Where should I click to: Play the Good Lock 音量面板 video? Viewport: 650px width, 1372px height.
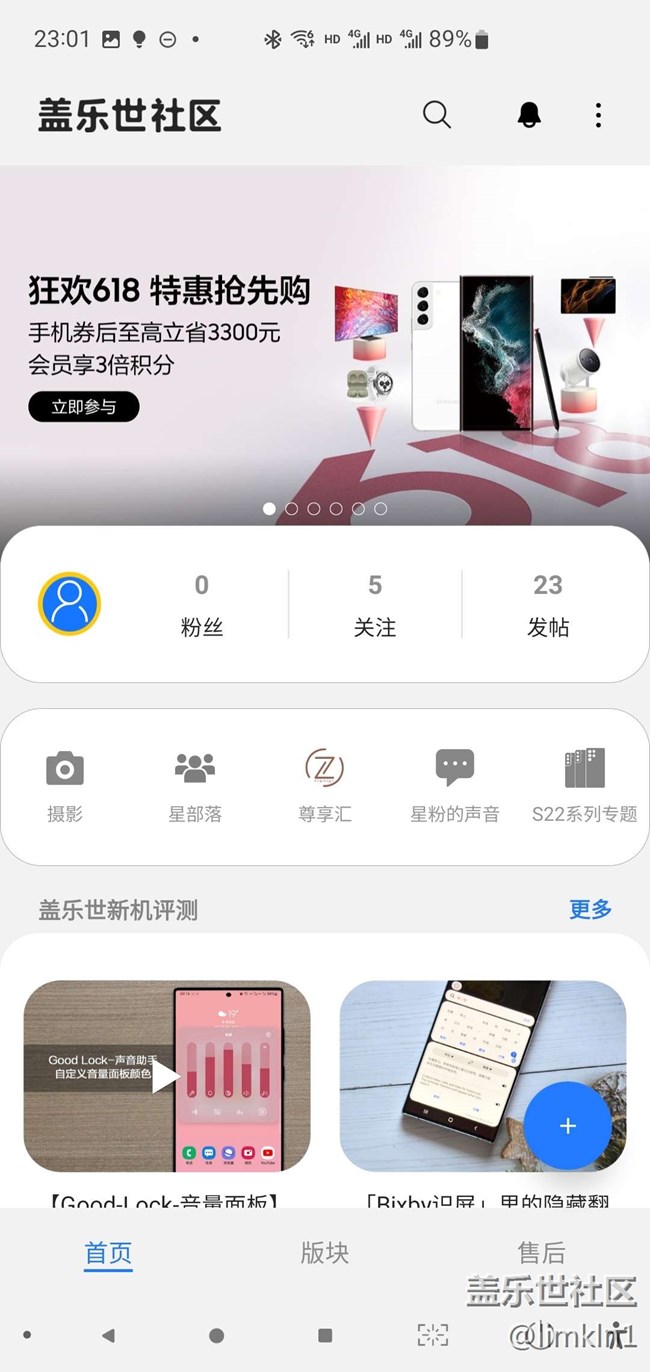pyautogui.click(x=167, y=1076)
